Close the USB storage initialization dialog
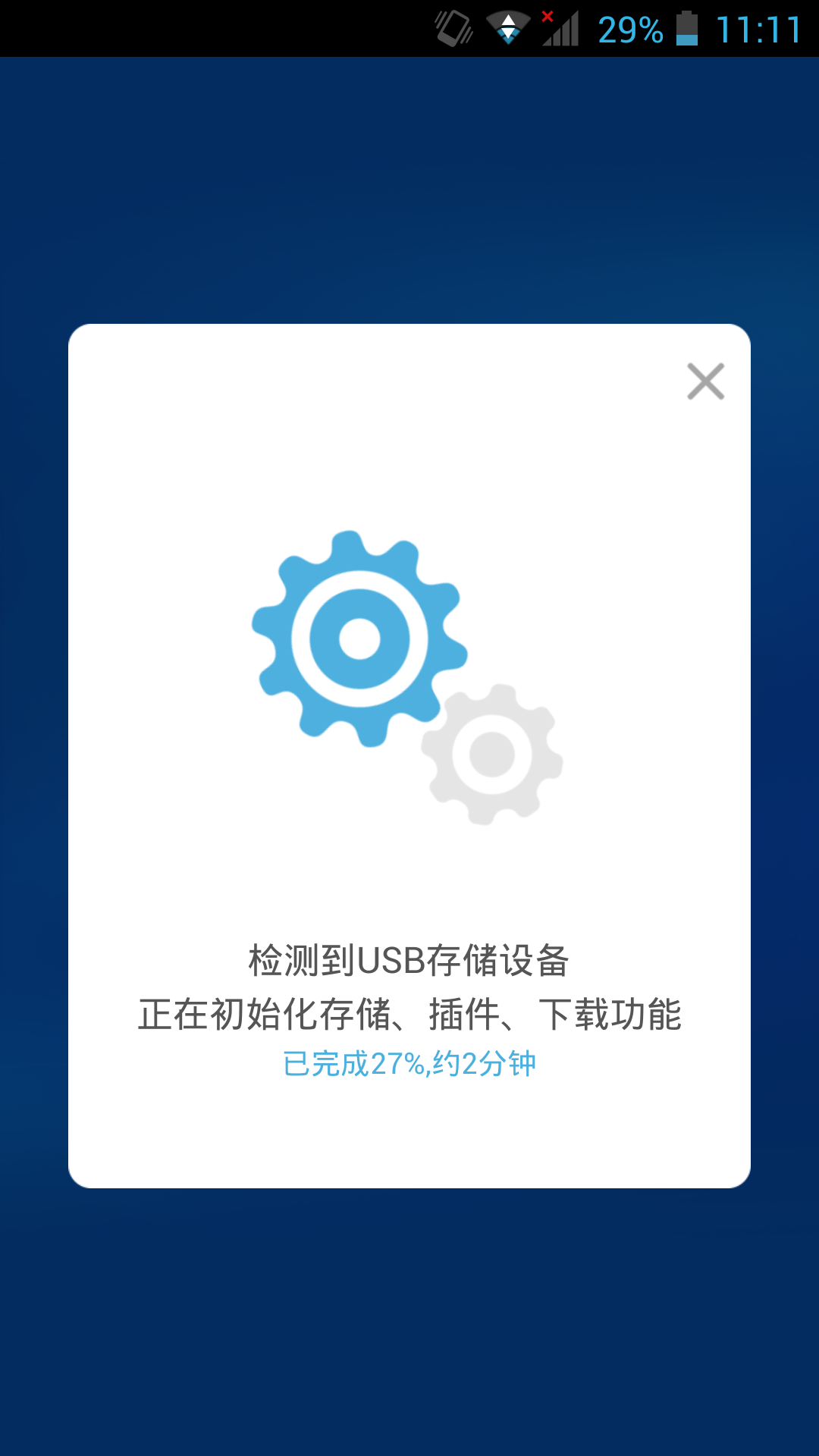The height and width of the screenshot is (1456, 819). pyautogui.click(x=705, y=381)
